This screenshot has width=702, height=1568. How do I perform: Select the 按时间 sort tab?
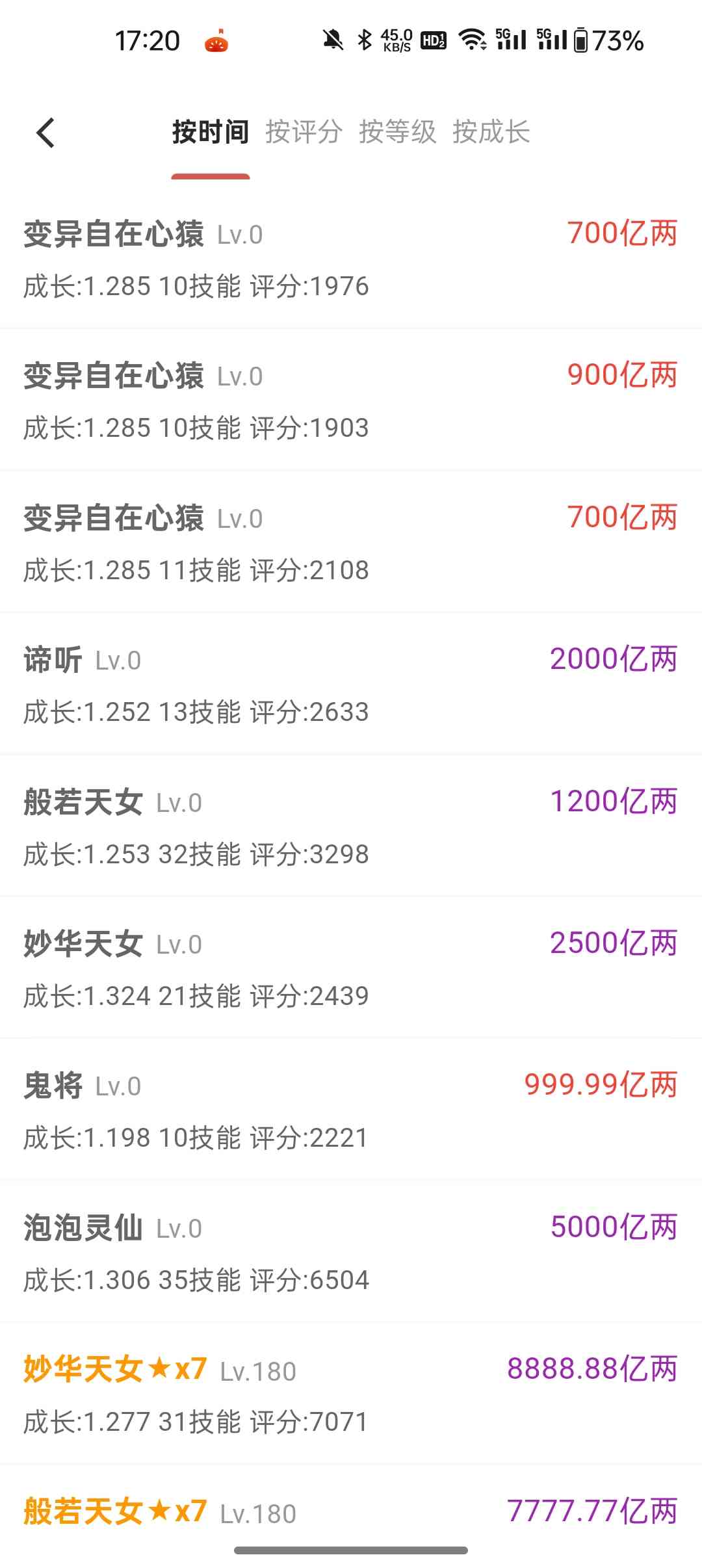(x=210, y=132)
